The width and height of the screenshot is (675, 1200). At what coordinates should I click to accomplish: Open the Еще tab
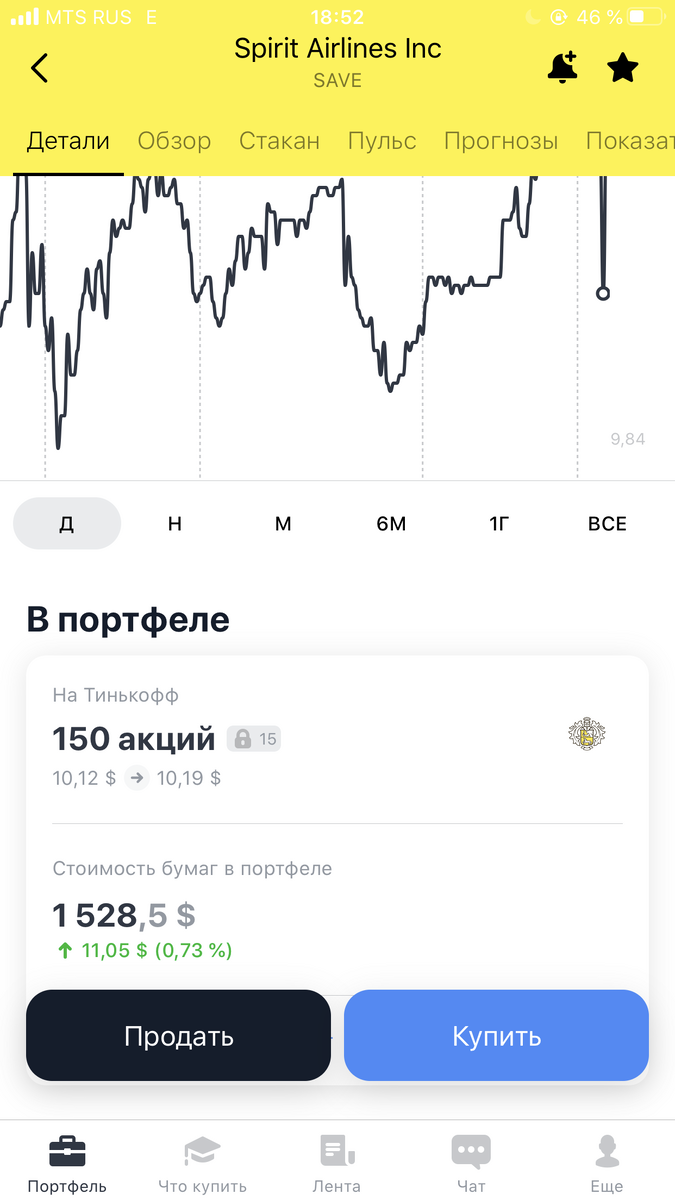click(606, 1165)
